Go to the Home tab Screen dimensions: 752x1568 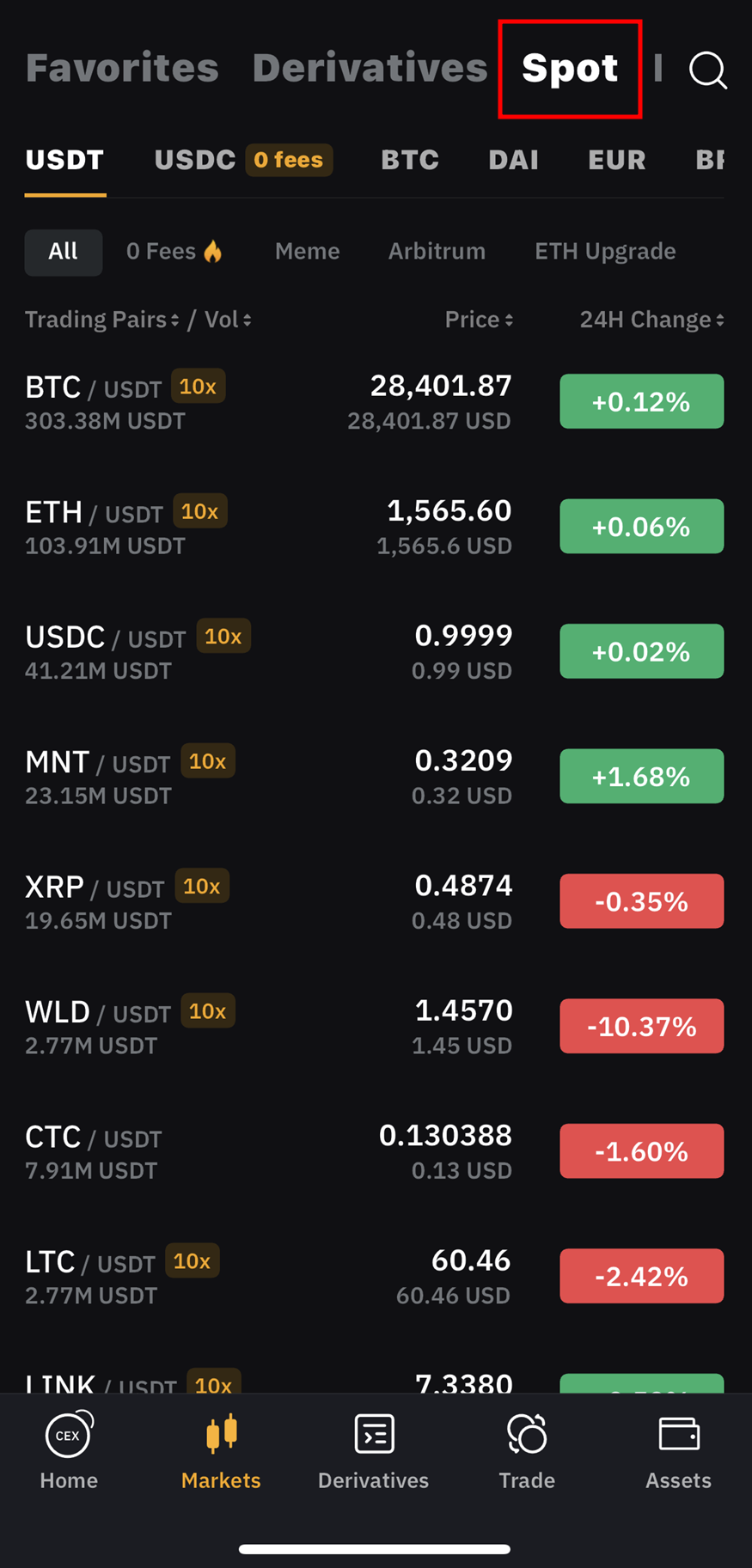[x=69, y=1452]
